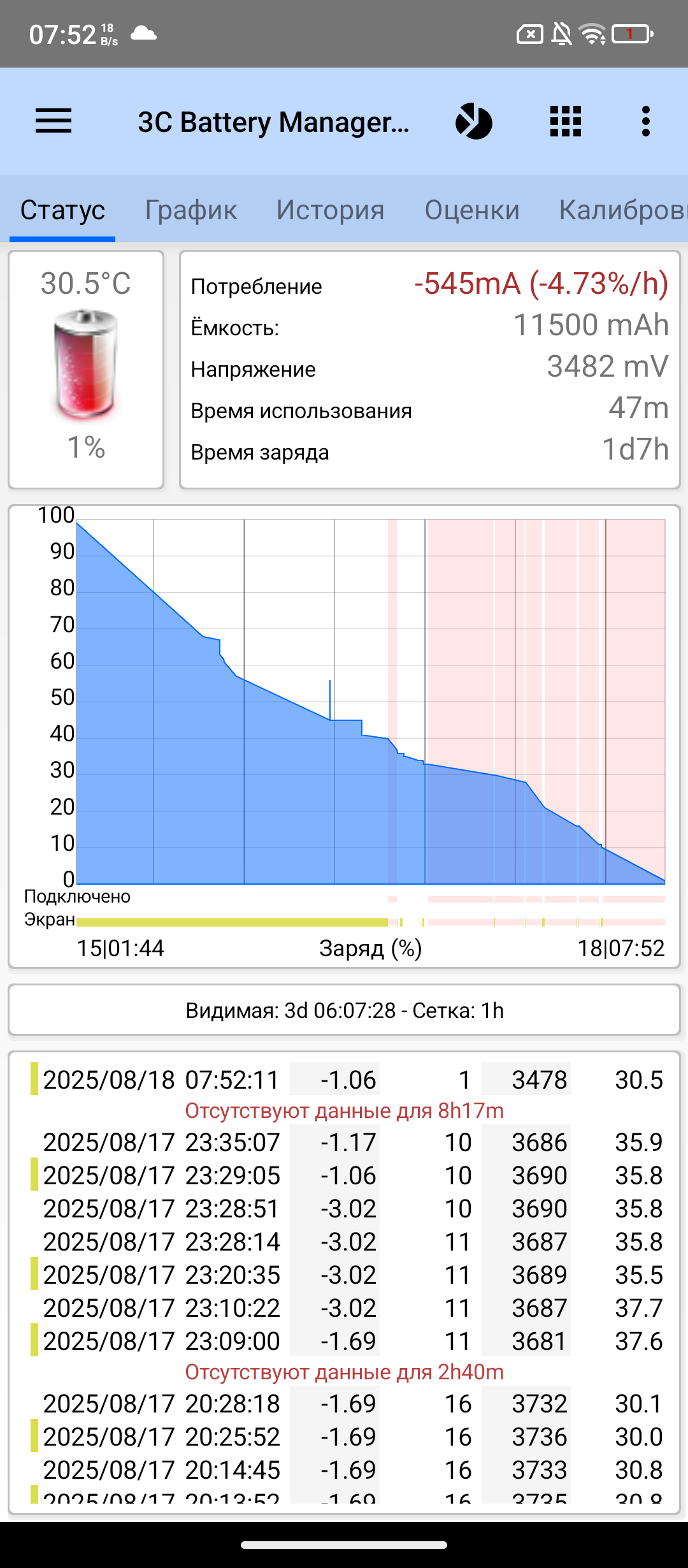
Task: Select the Статус tab
Action: pos(62,210)
